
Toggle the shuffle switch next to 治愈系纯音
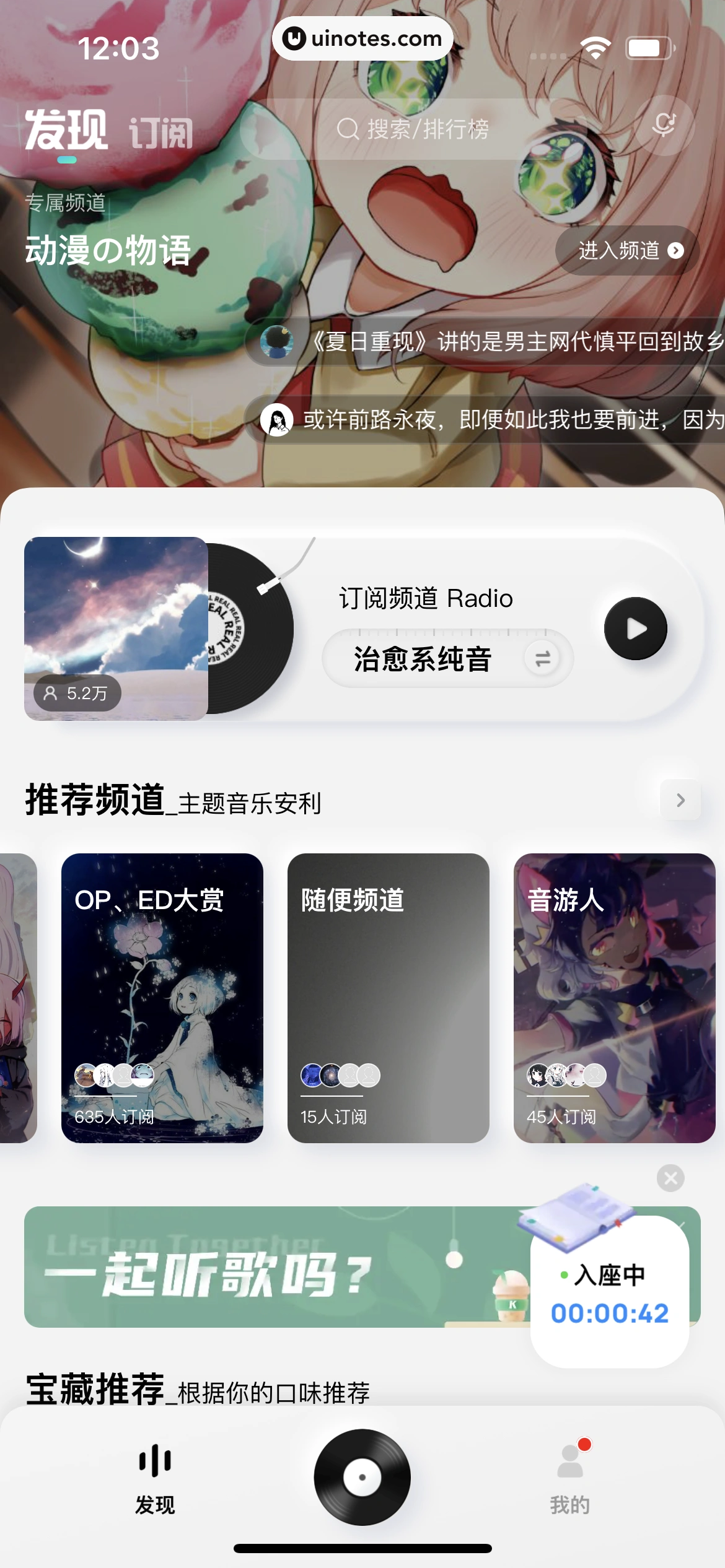[542, 660]
